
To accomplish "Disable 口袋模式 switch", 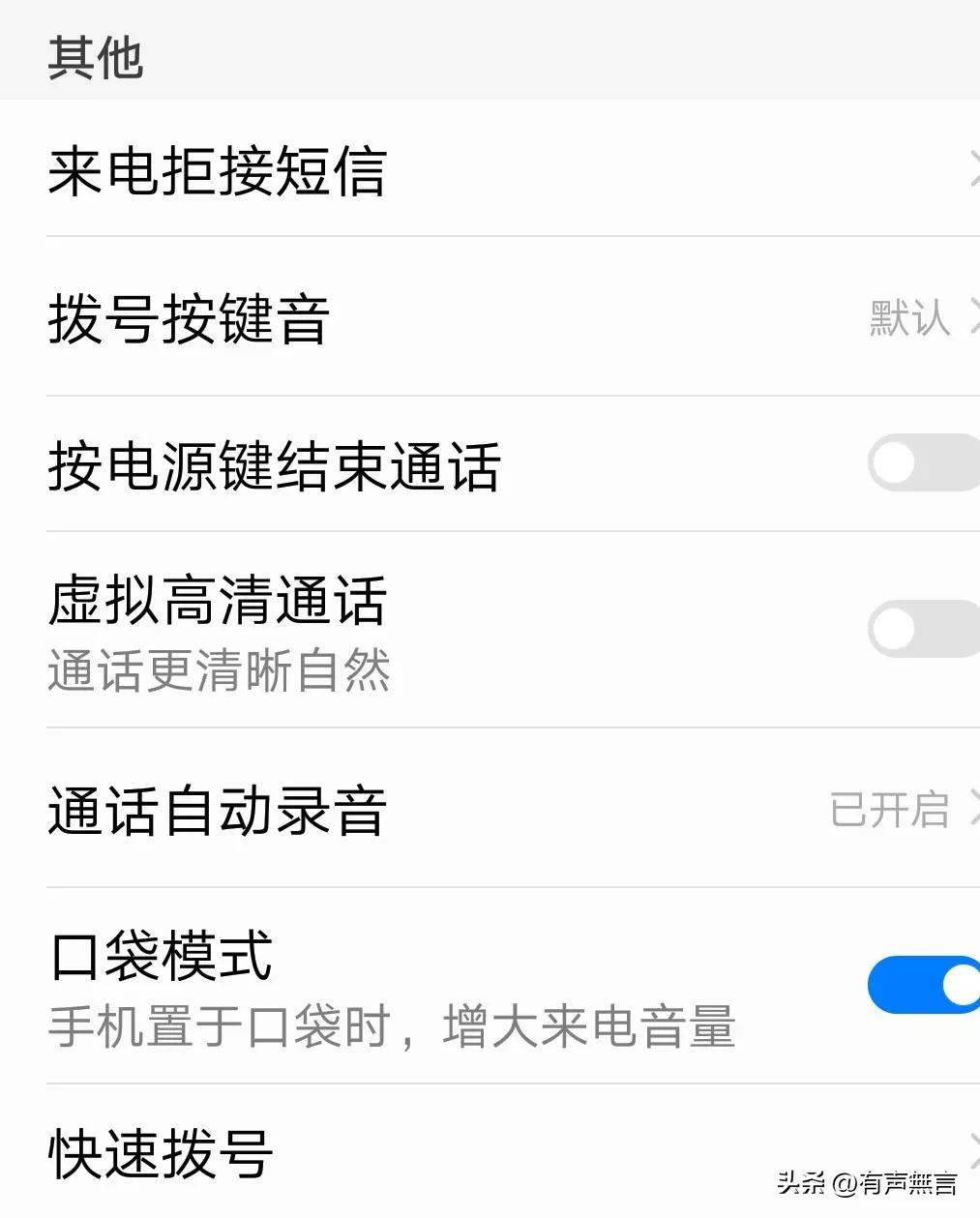I will (x=924, y=985).
